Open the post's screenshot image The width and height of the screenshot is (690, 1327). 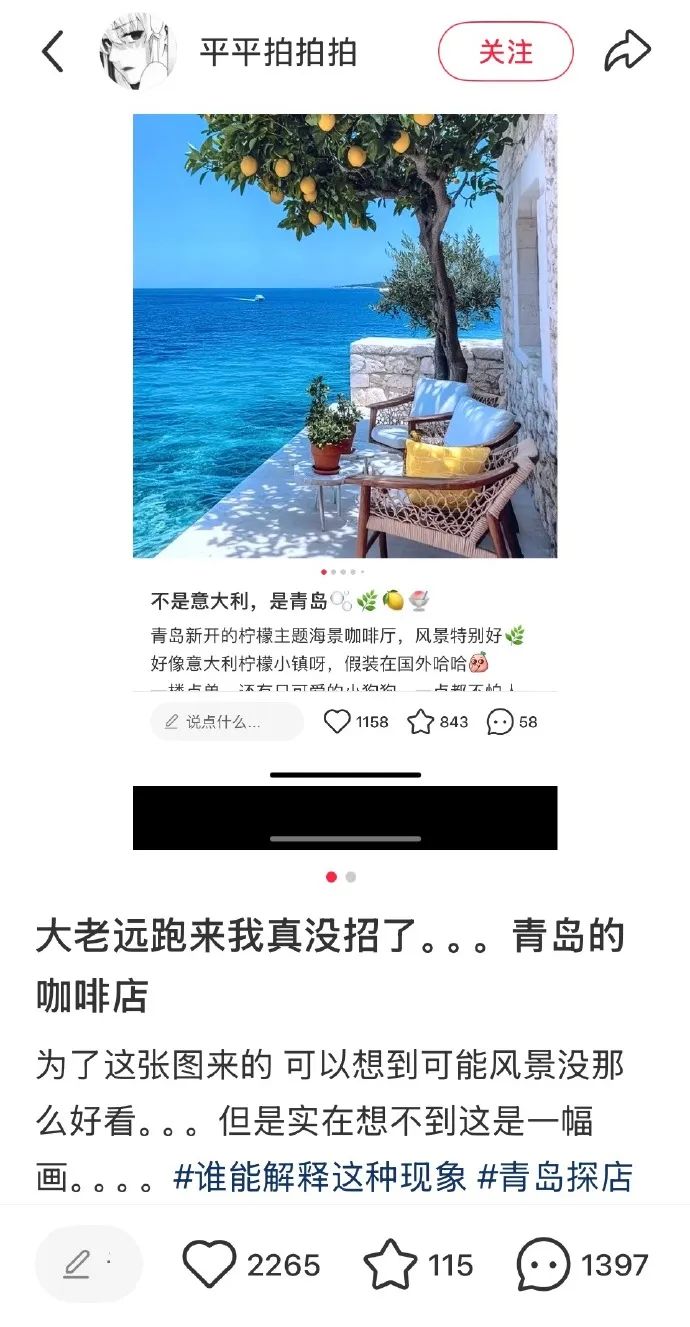(345, 481)
